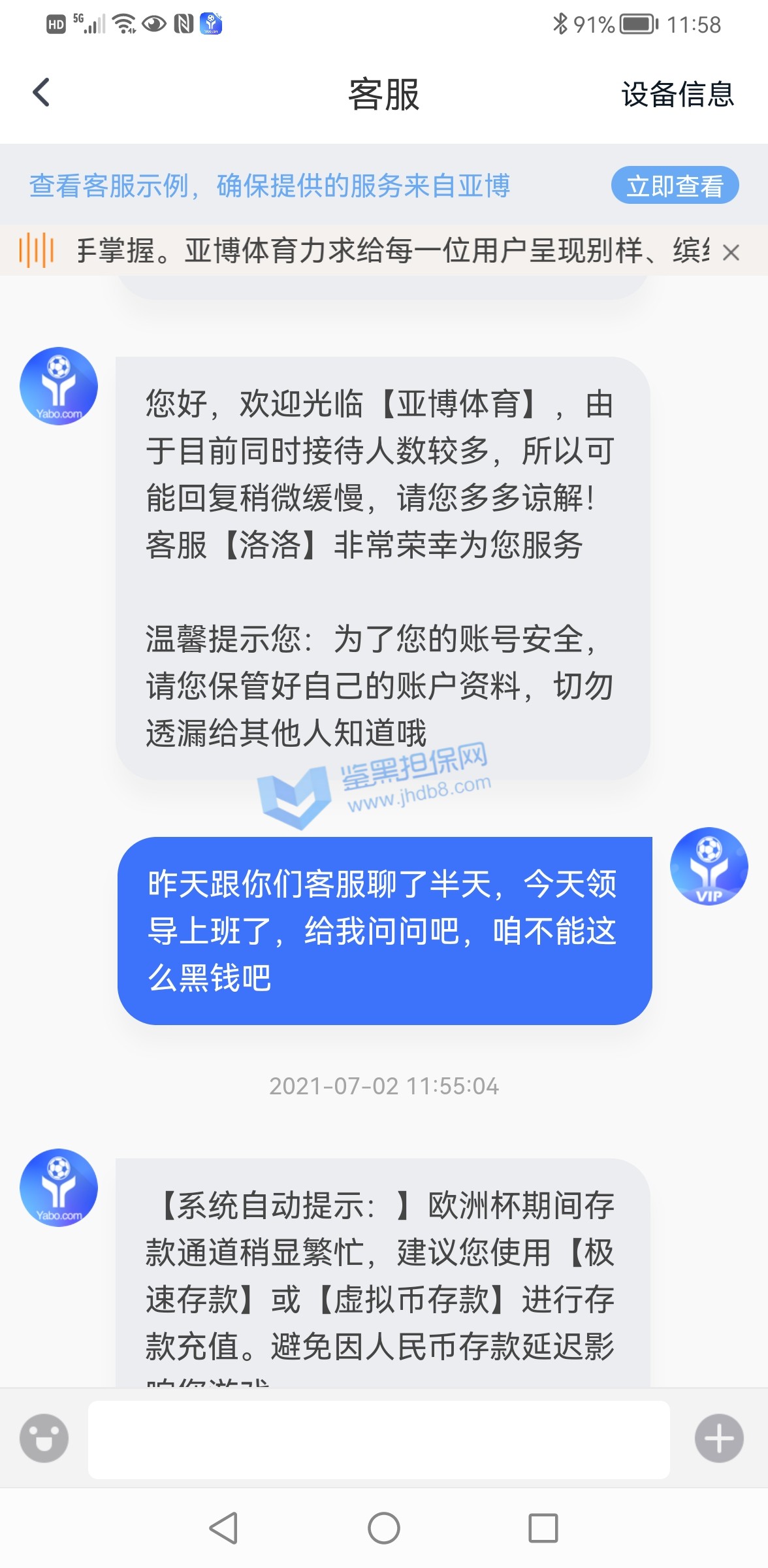Go back from the 客服 chat
768x1568 pixels.
[x=42, y=92]
